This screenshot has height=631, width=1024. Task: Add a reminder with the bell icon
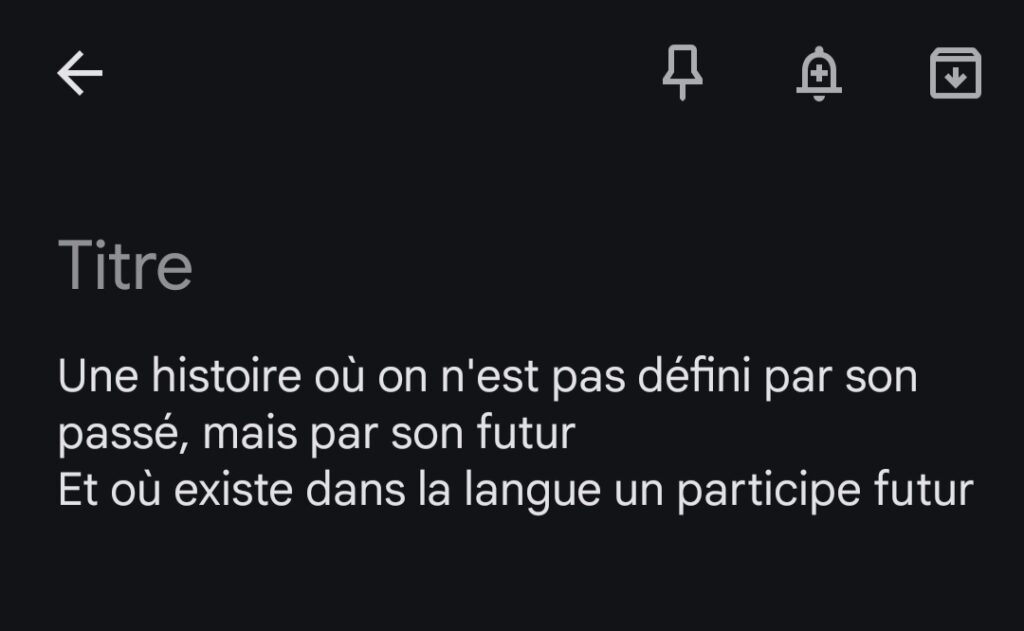(x=819, y=74)
